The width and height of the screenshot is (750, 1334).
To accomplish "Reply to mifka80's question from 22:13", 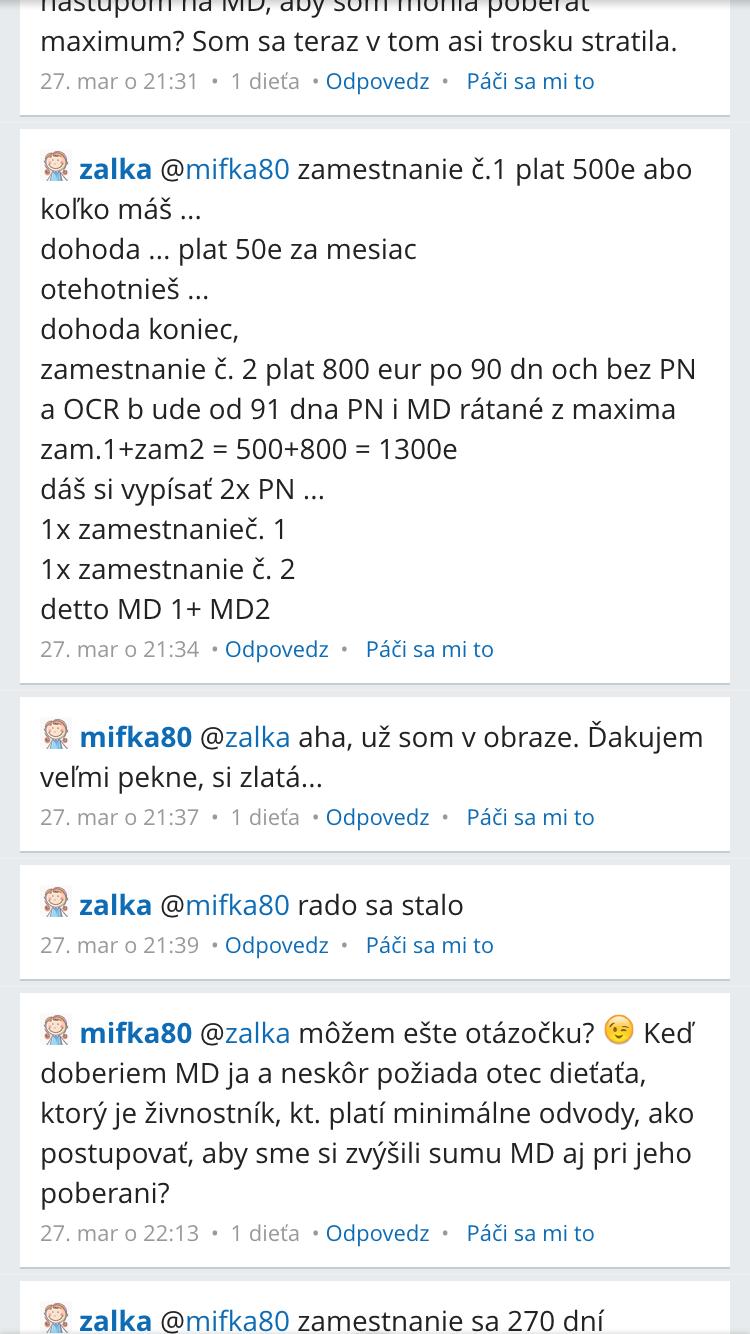I will point(377,1234).
